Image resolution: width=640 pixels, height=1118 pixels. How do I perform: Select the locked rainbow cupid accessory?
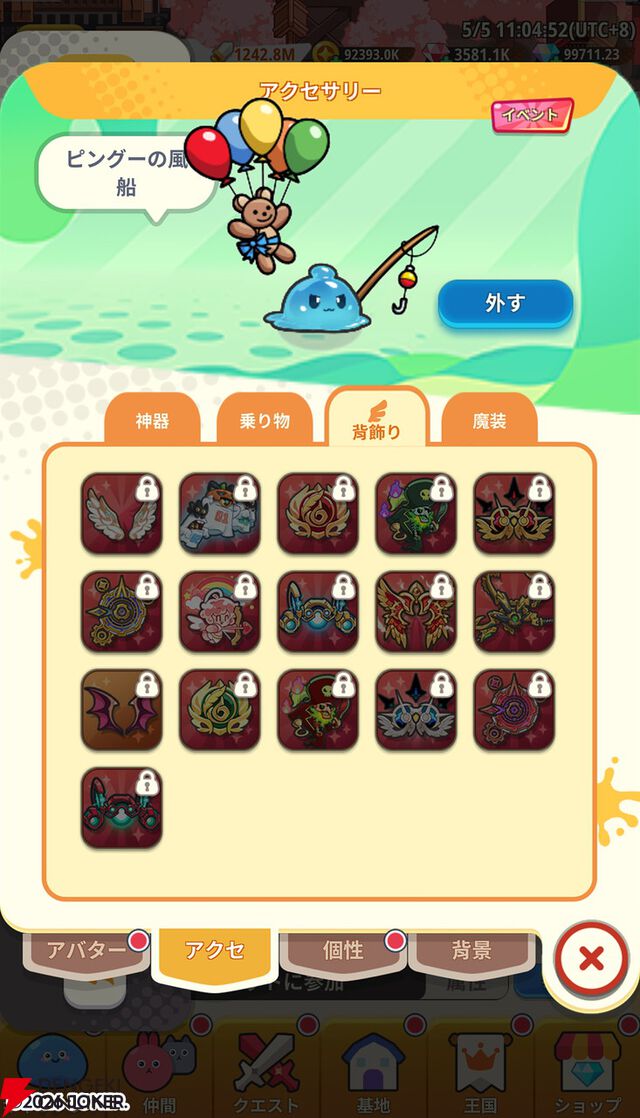220,612
